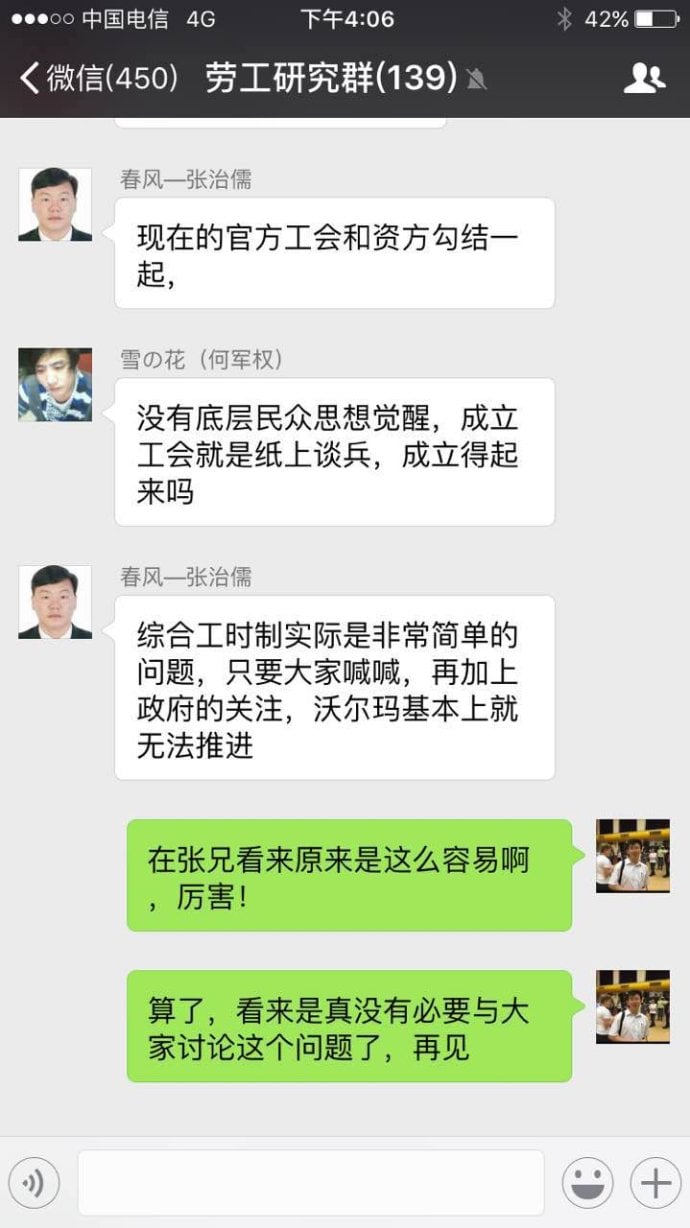690x1228 pixels.
Task: Open own avatar beside 在张兄看来 message
Action: 632,856
